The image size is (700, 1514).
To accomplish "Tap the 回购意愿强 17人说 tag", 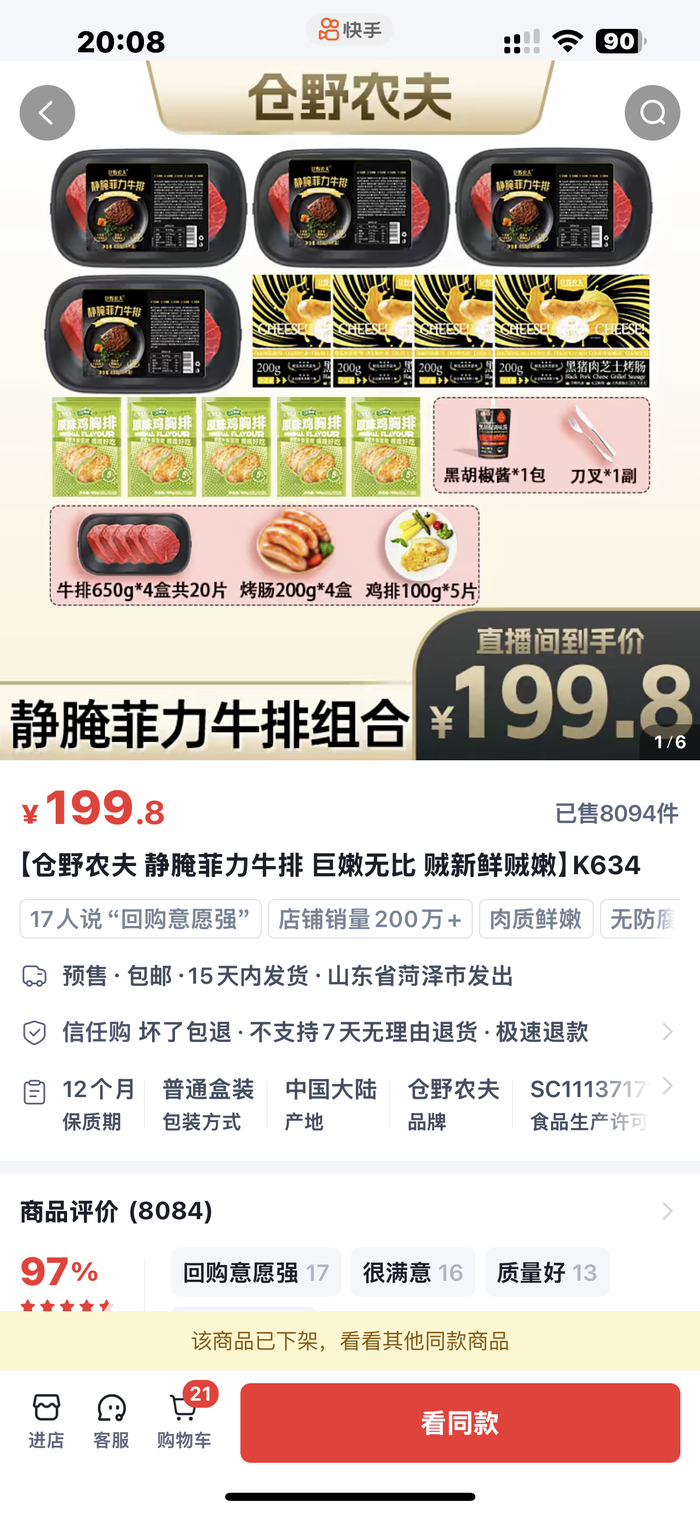I will pyautogui.click(x=140, y=919).
